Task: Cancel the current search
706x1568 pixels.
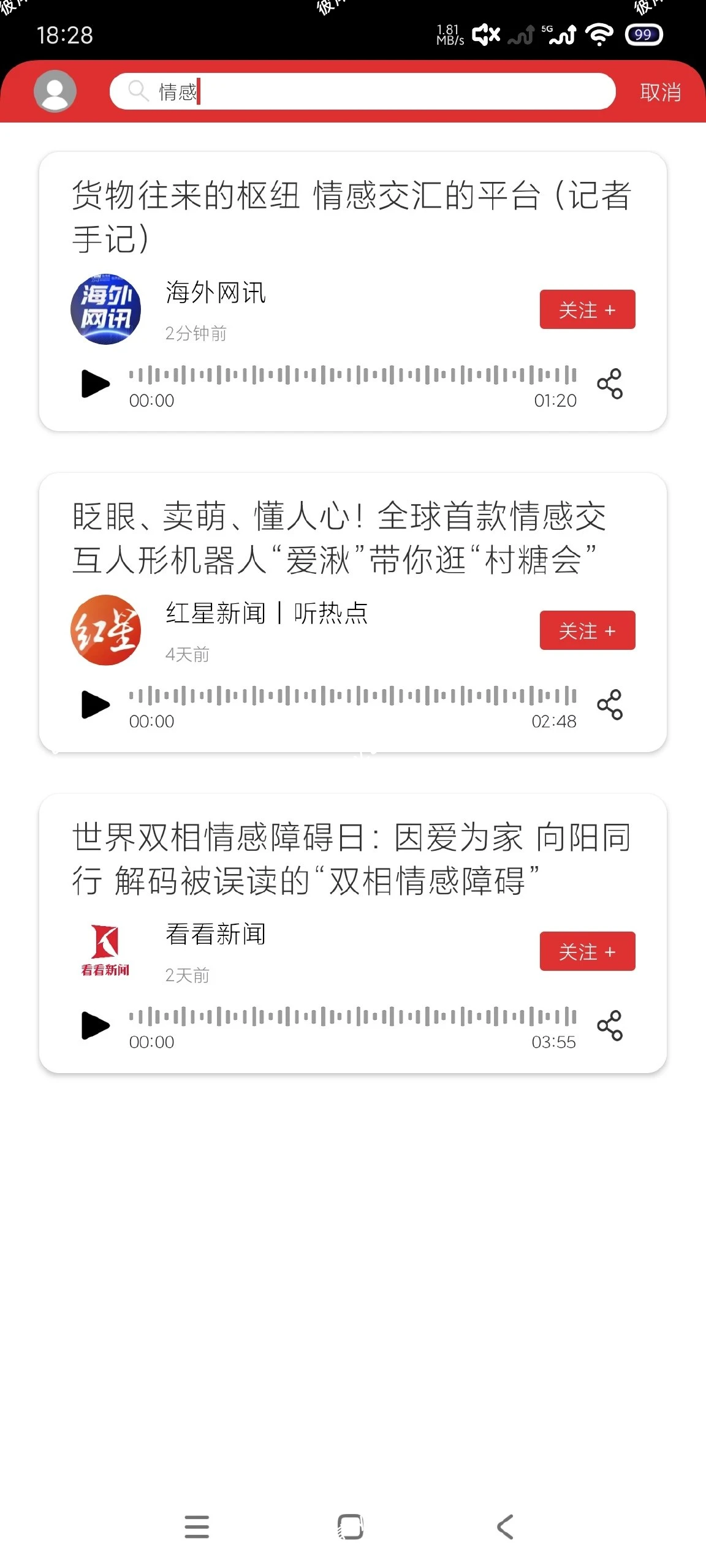Action: point(661,93)
